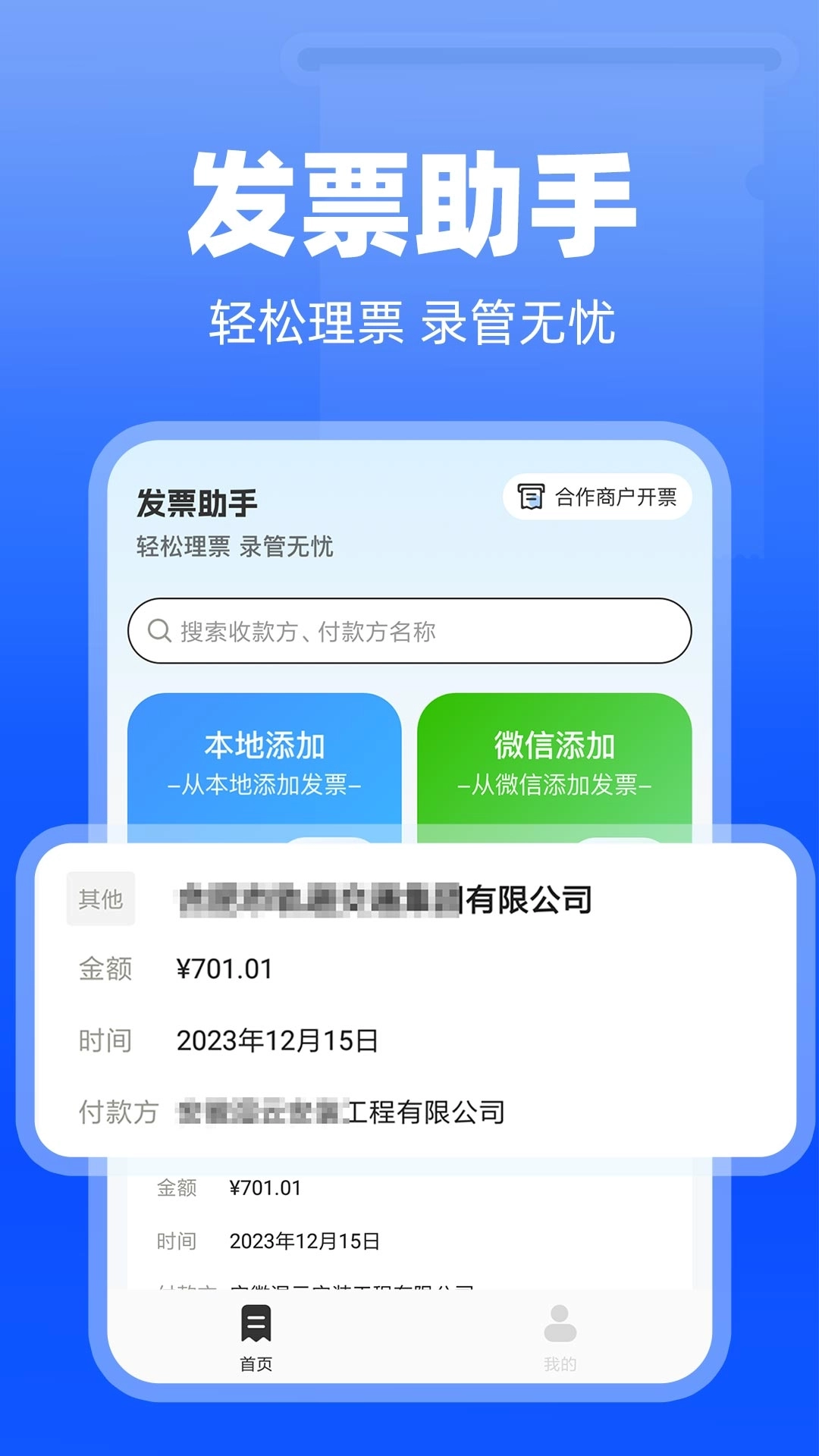Tap the green 微信添加 card icon area
The image size is (819, 1456).
tap(557, 758)
